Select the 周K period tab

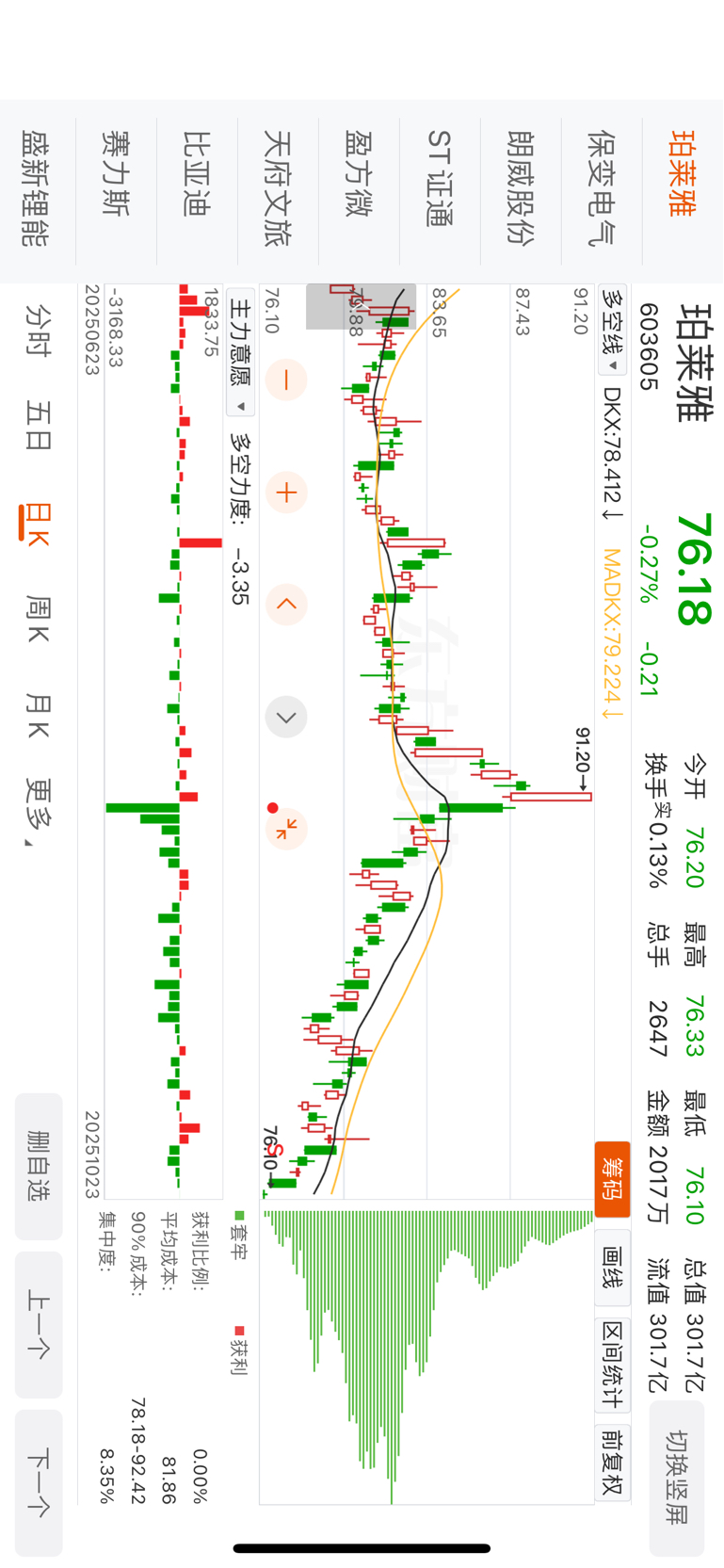(38, 619)
